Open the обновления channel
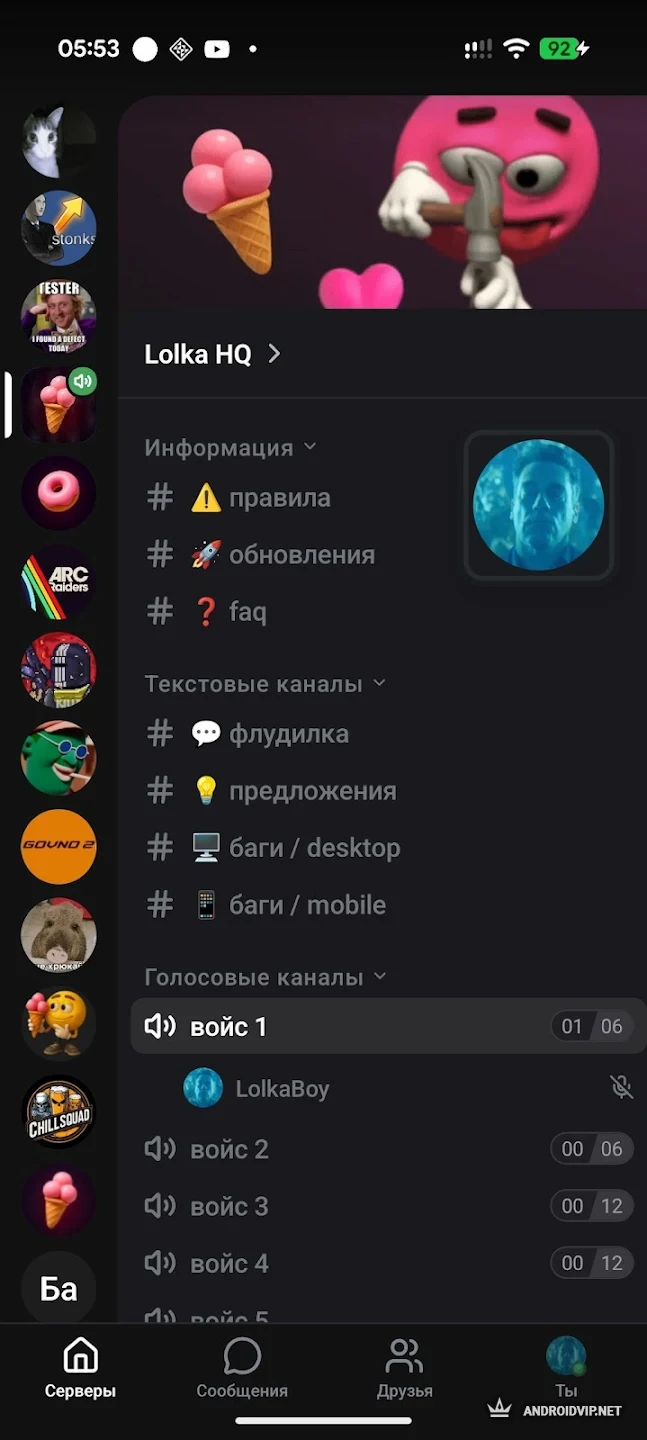Image resolution: width=647 pixels, height=1440 pixels. tap(300, 555)
